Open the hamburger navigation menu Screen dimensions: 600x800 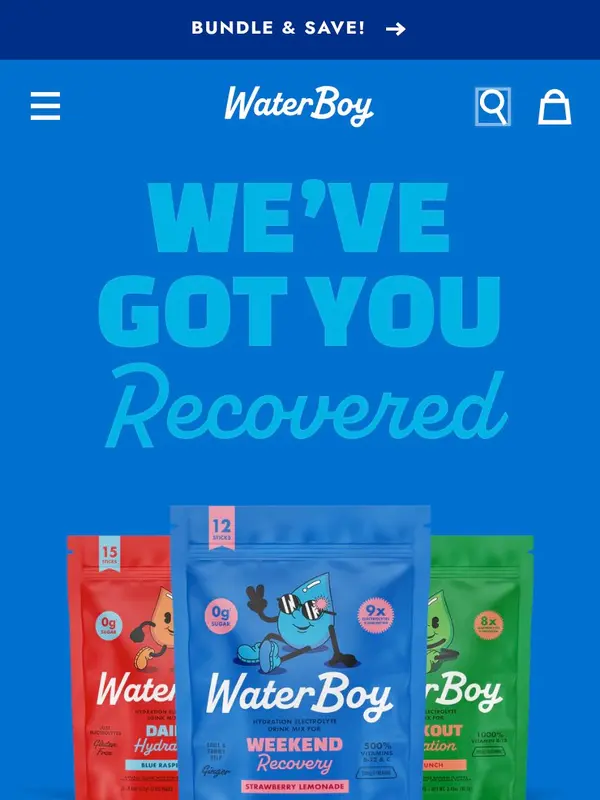pos(45,106)
